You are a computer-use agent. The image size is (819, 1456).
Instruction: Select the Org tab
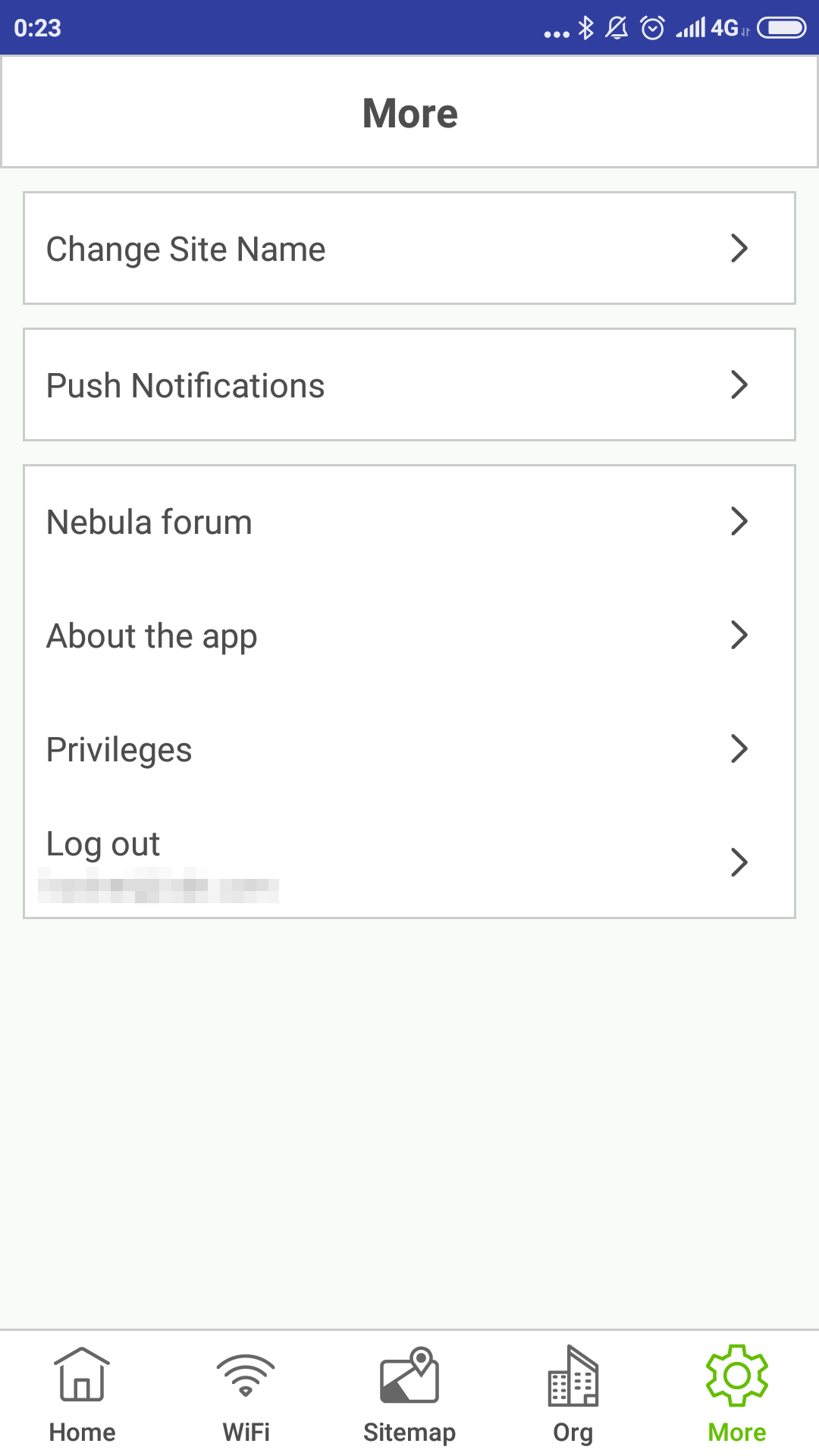[x=573, y=1394]
